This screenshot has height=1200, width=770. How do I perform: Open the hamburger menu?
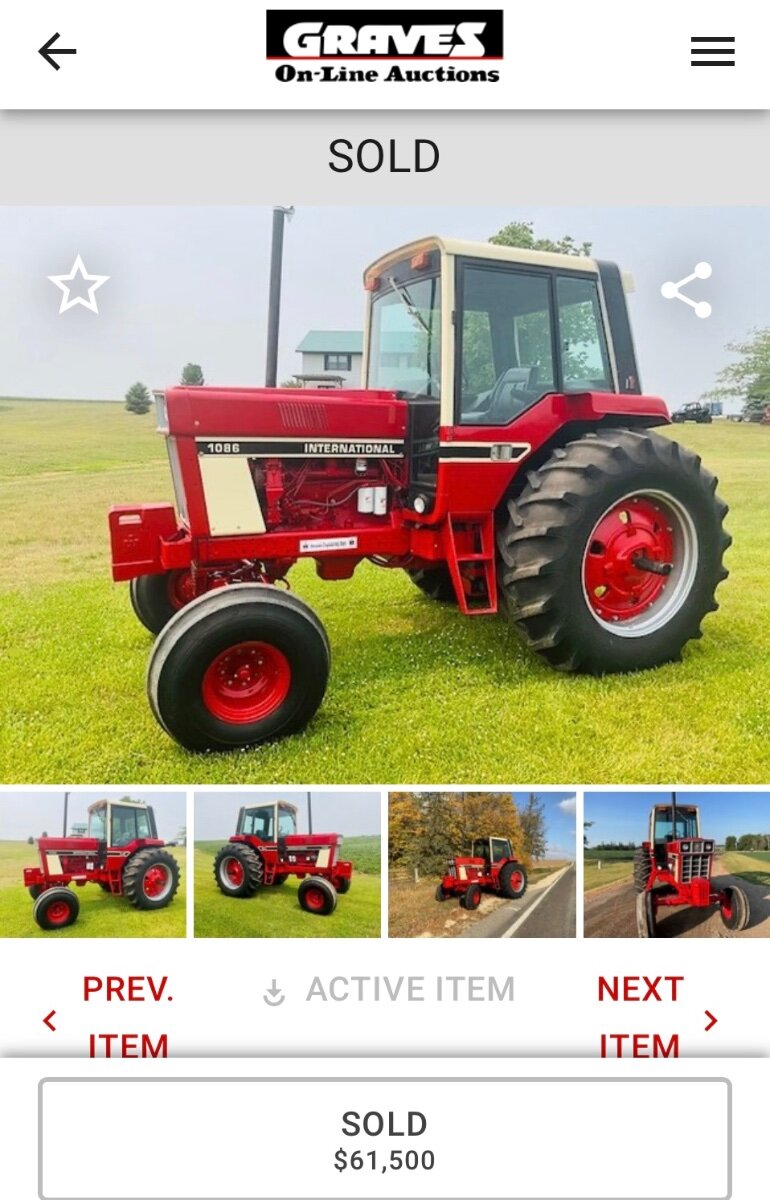click(x=712, y=51)
